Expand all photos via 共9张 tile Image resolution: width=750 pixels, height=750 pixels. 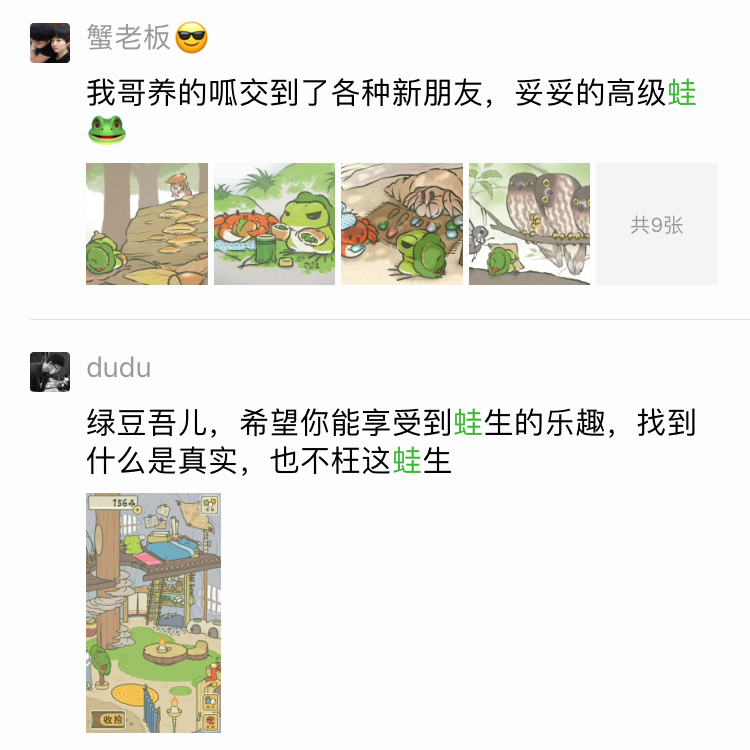tap(657, 224)
